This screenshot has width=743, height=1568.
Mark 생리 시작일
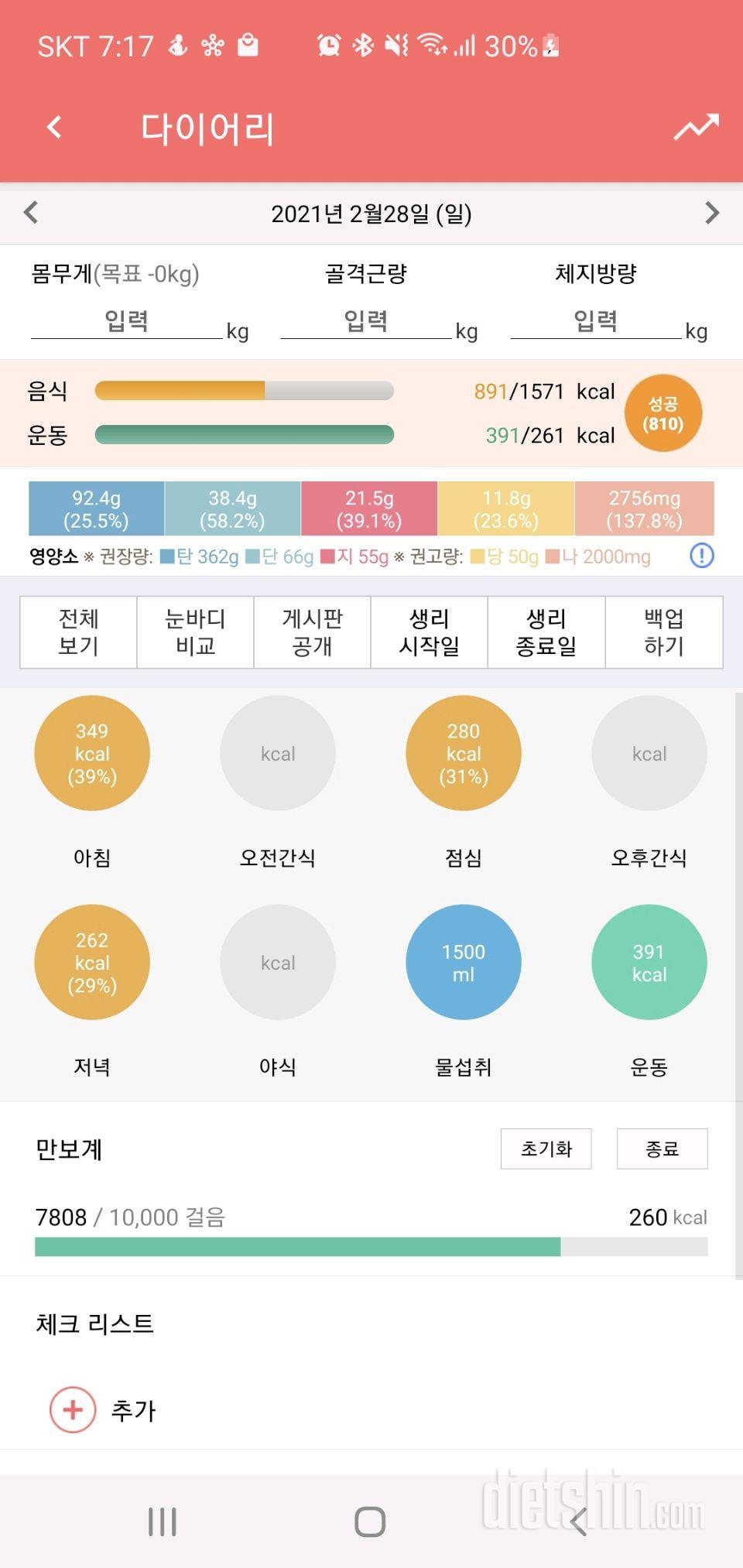pos(429,632)
